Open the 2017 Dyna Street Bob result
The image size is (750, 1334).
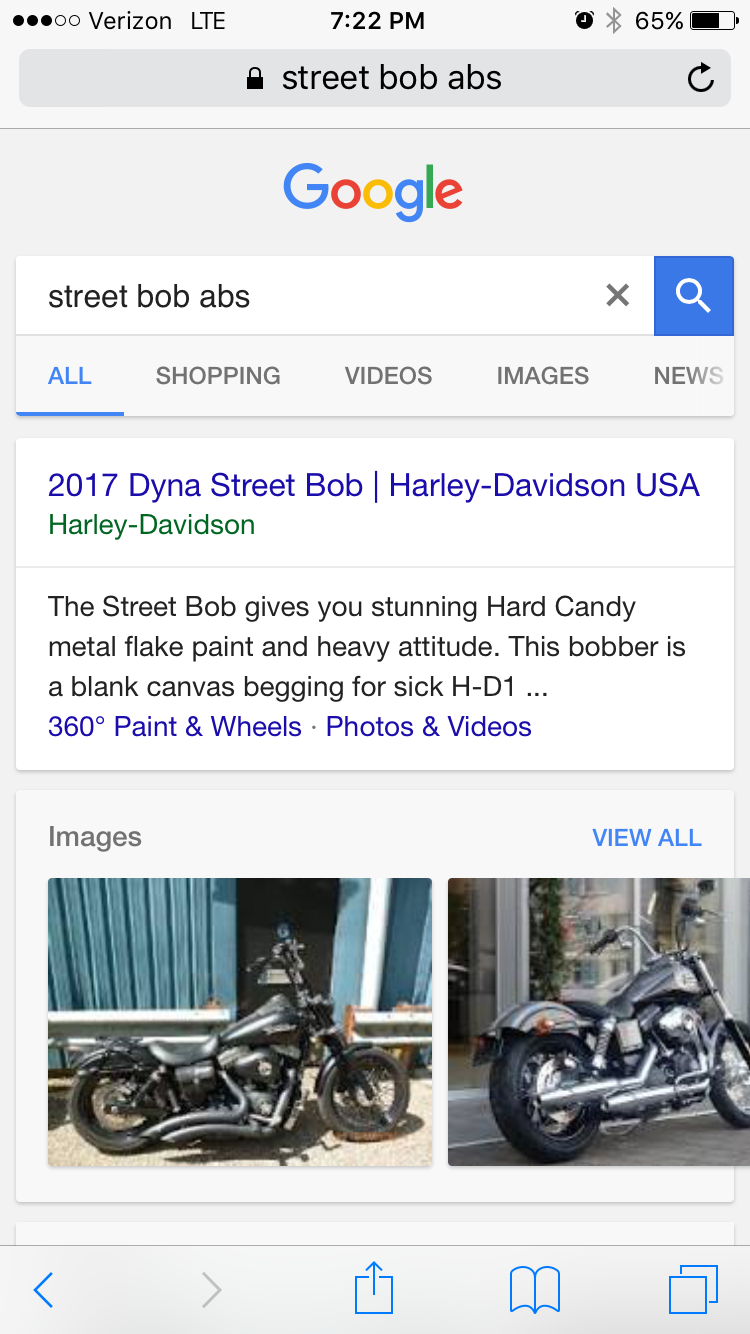pyautogui.click(x=373, y=486)
